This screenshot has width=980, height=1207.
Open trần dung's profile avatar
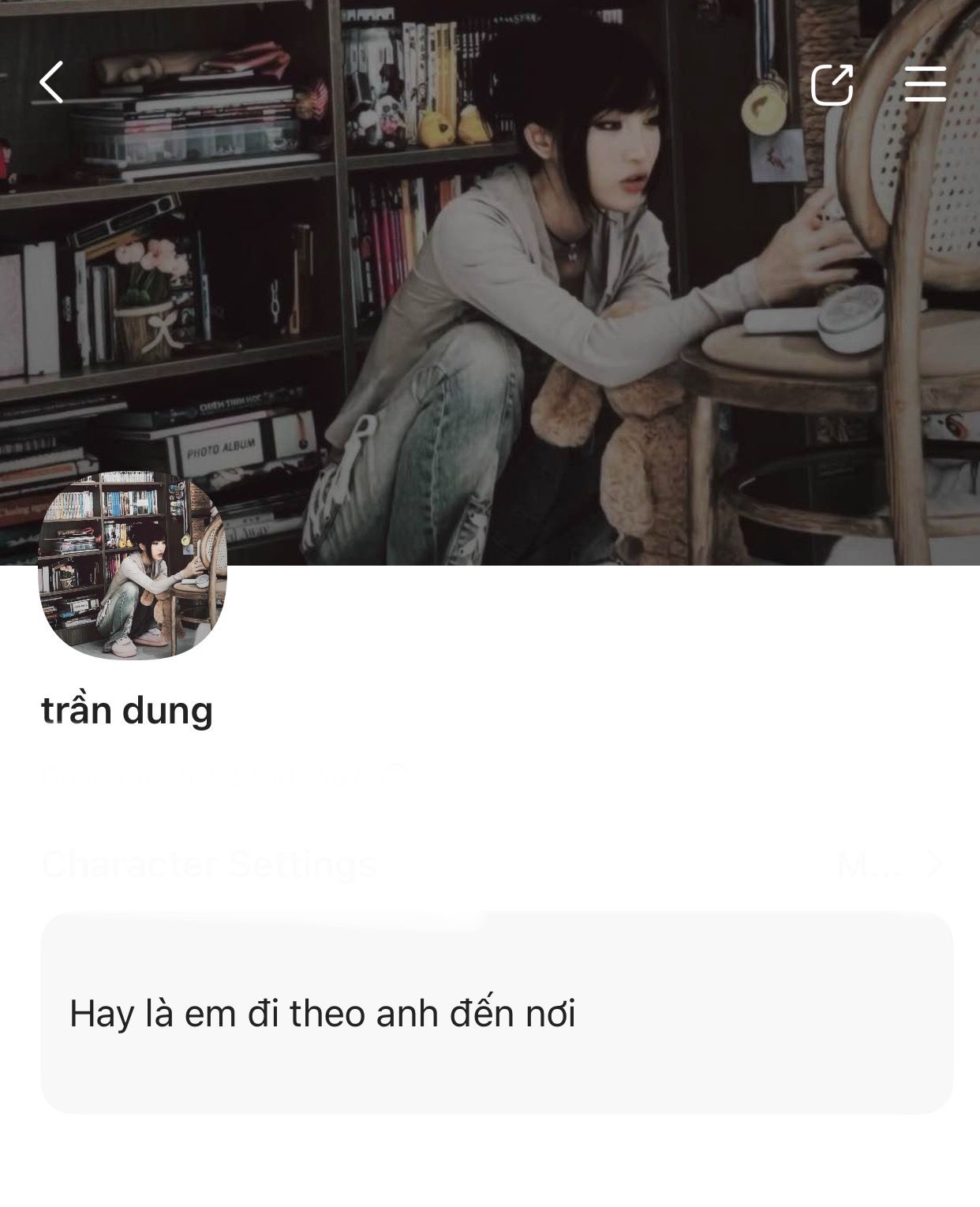pos(133,565)
